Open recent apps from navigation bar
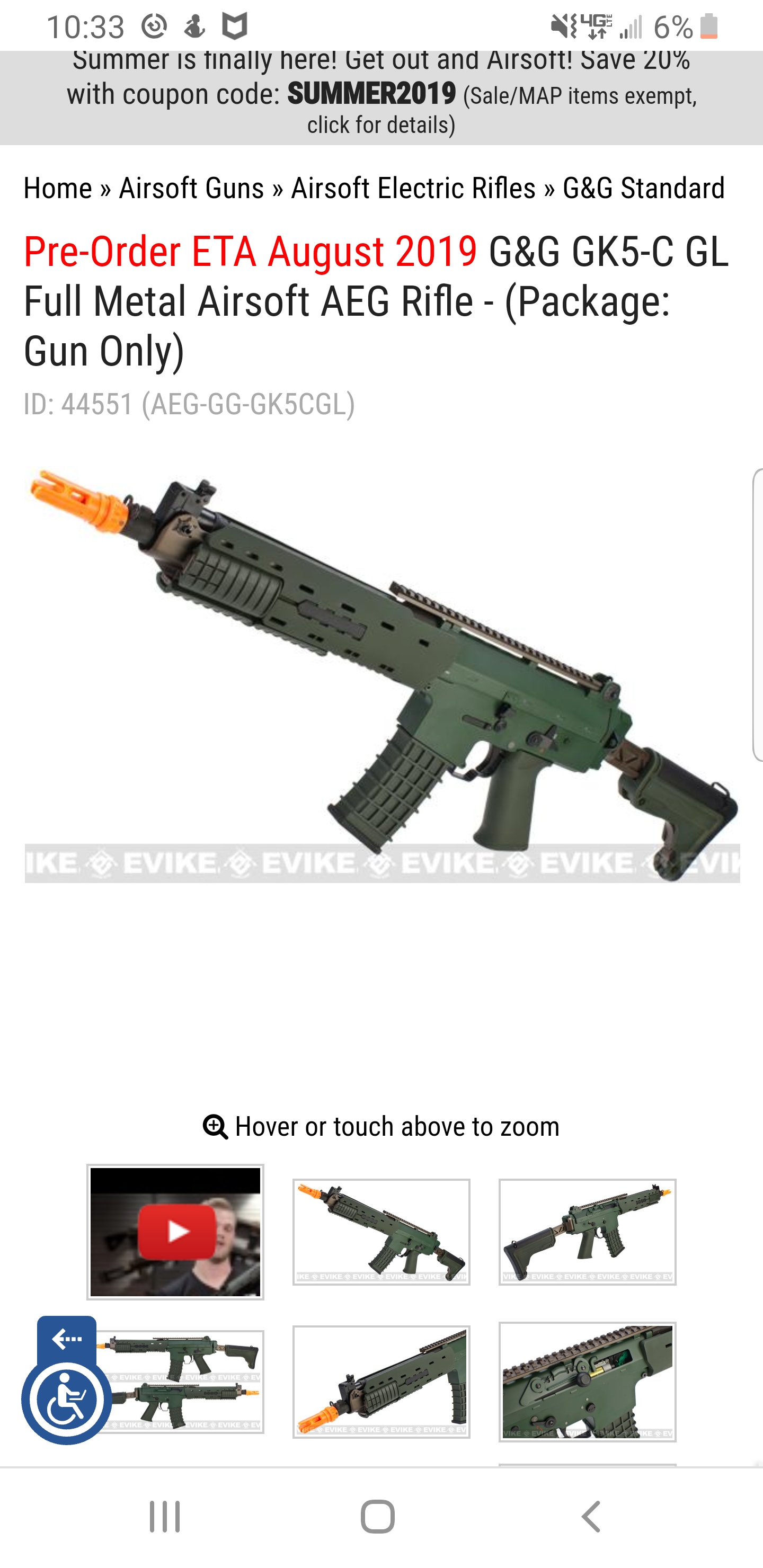This screenshot has height=1568, width=763. [165, 1516]
